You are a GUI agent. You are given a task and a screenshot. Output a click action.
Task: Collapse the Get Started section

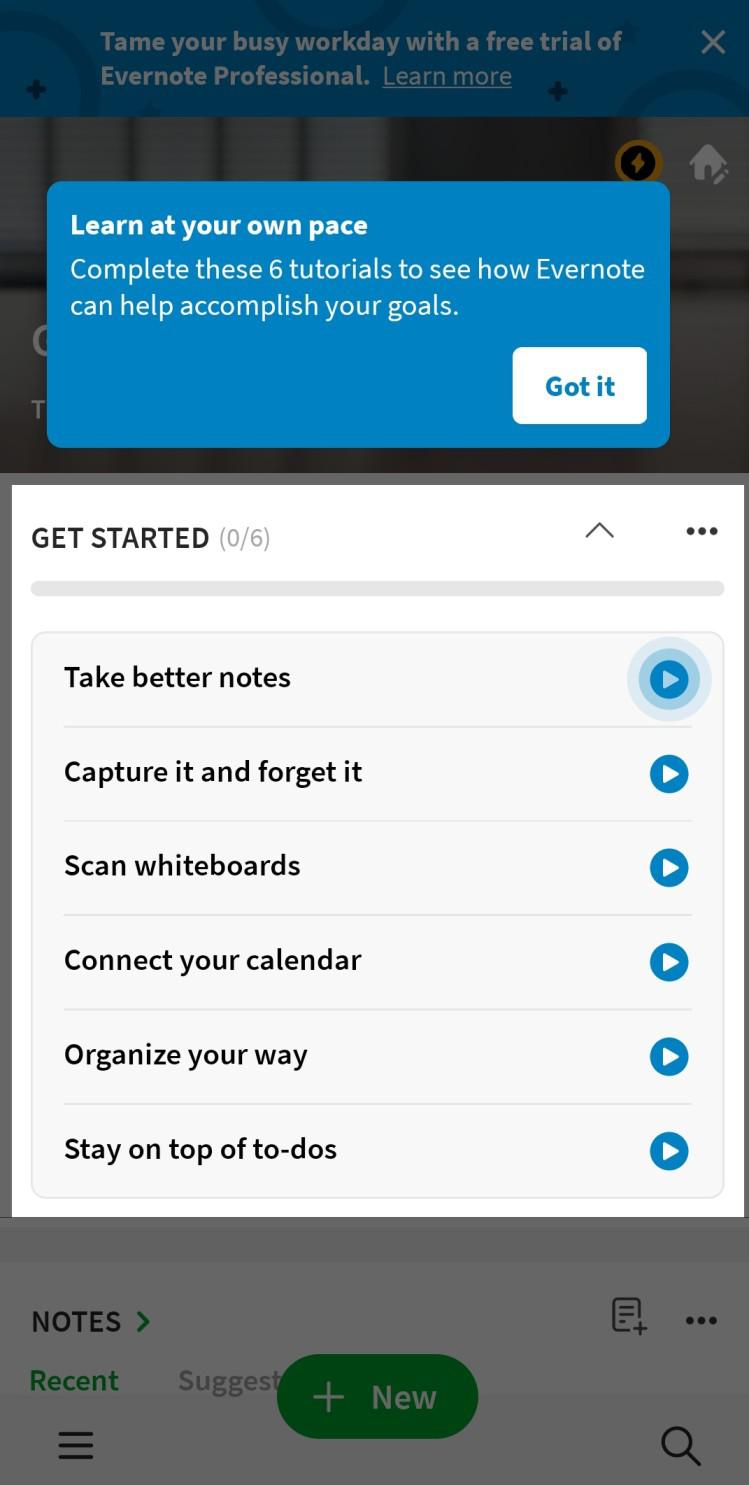pos(599,531)
